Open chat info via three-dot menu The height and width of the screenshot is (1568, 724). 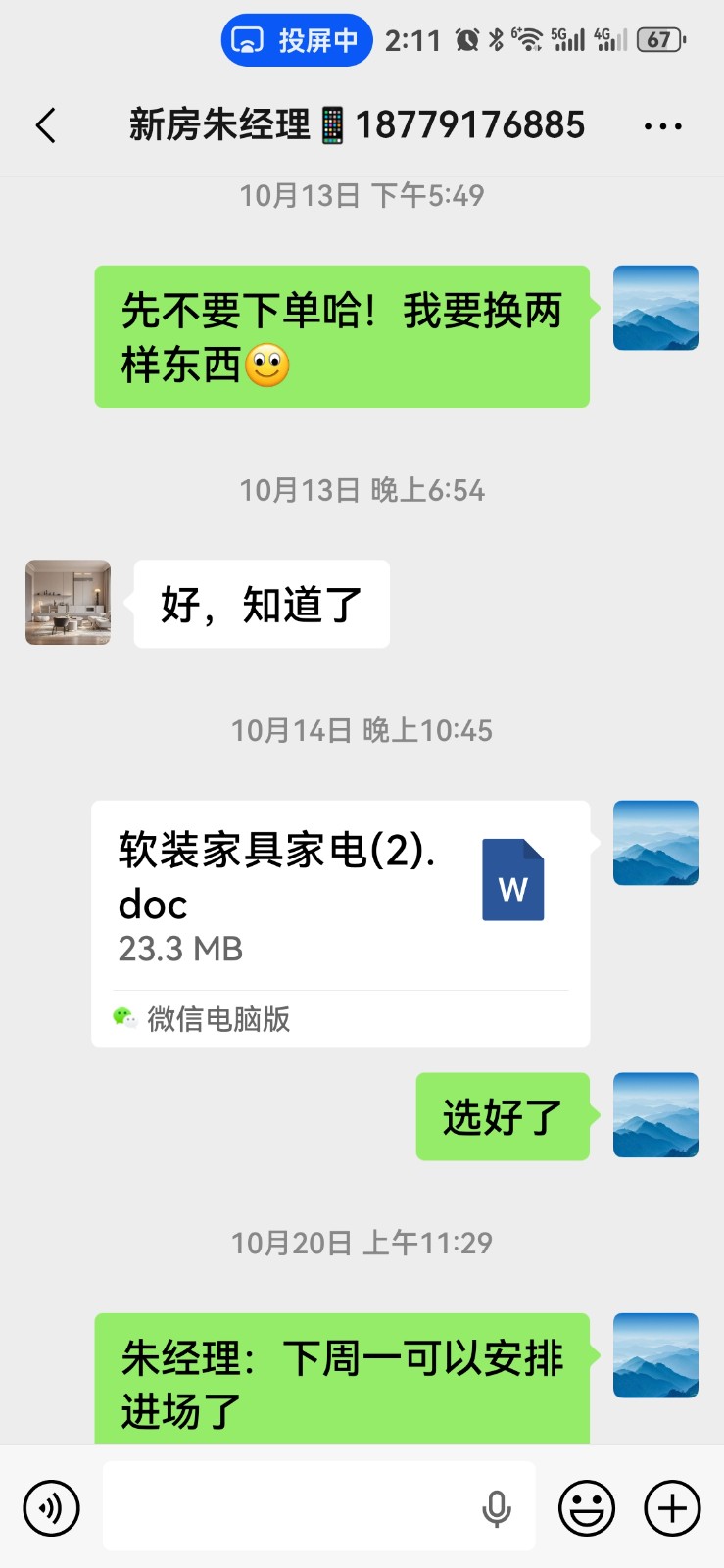pos(662,126)
